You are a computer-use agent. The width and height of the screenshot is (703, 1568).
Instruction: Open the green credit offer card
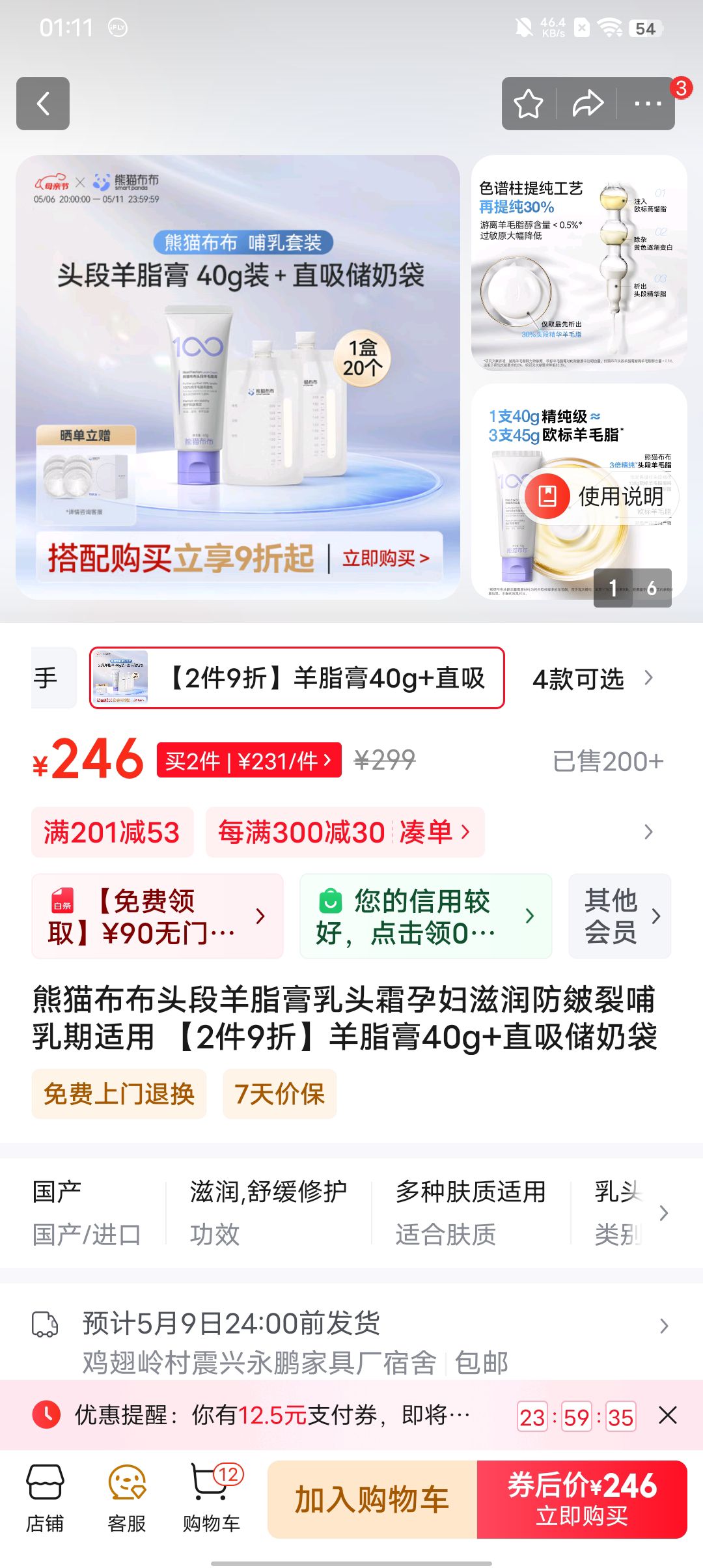click(425, 916)
